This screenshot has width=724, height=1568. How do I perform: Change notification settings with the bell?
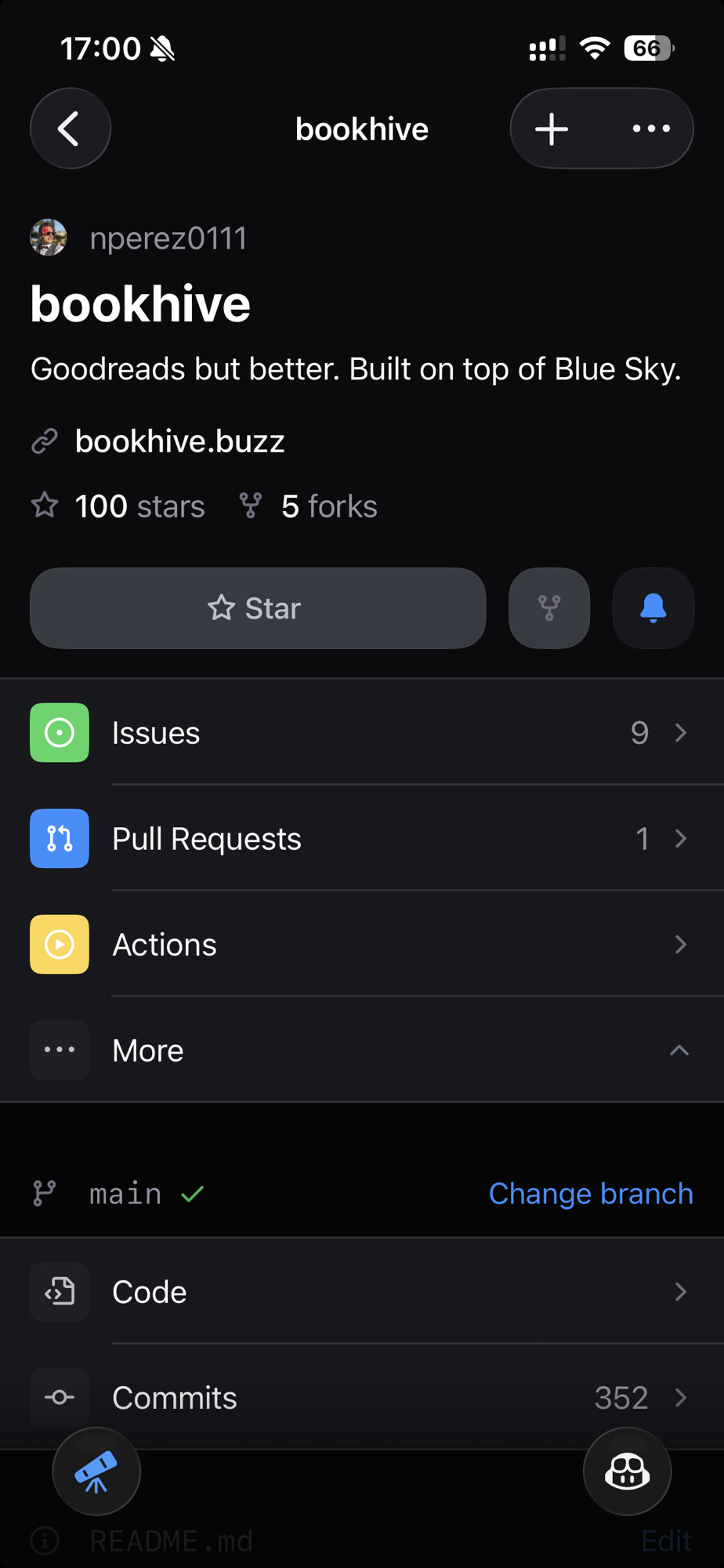pos(653,608)
